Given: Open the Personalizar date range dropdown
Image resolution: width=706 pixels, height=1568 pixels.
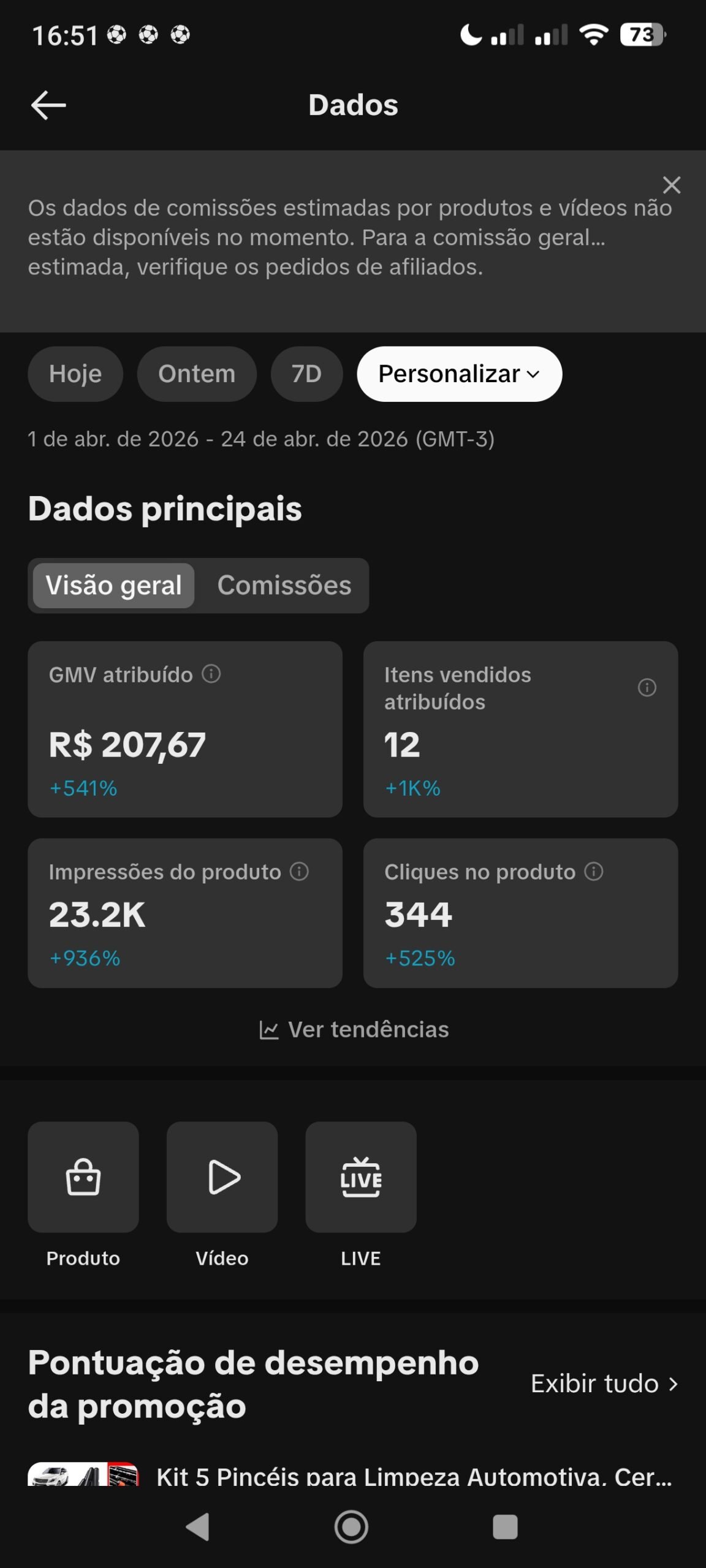Looking at the screenshot, I should 459,374.
